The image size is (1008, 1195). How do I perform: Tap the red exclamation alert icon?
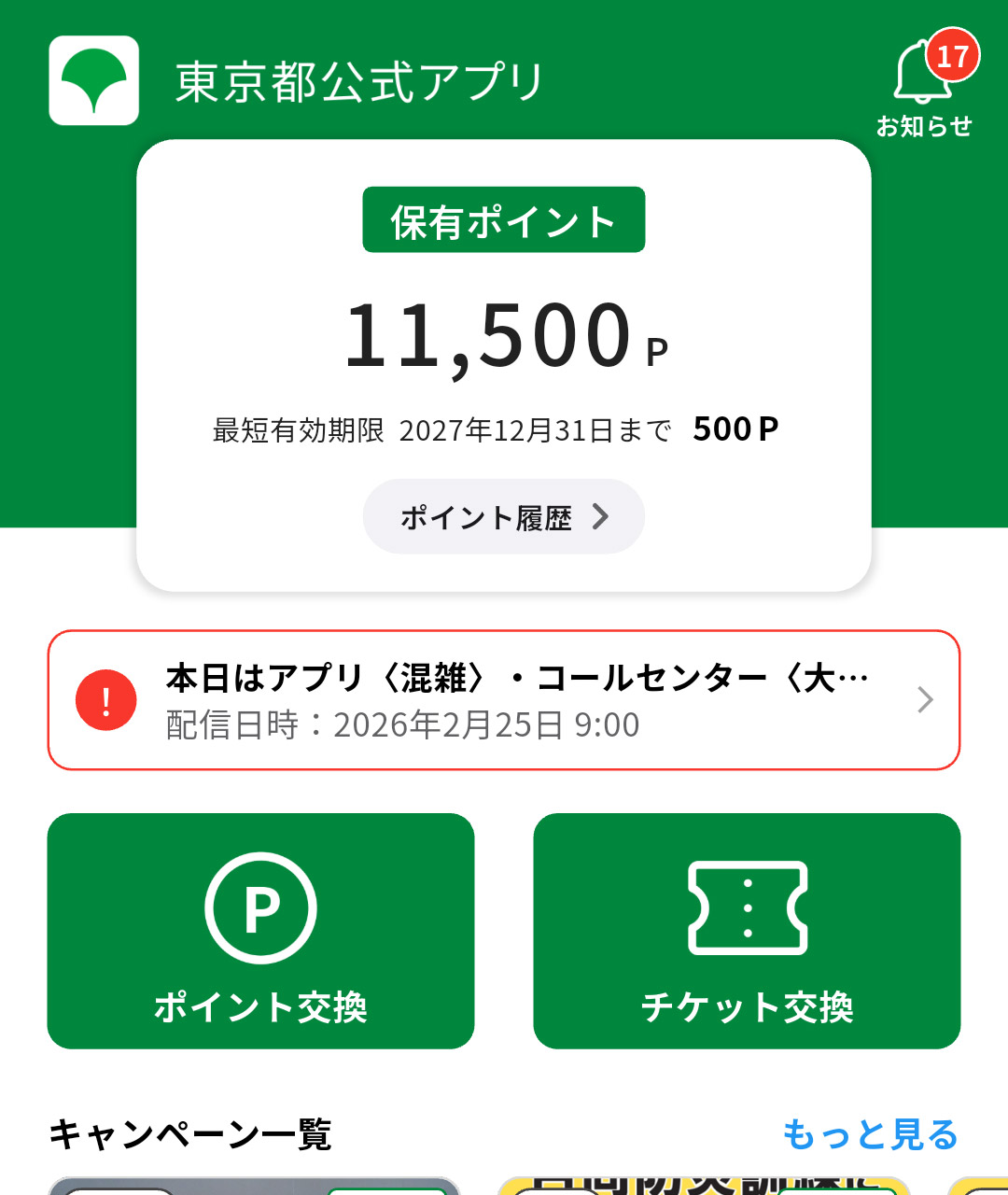pyautogui.click(x=105, y=698)
